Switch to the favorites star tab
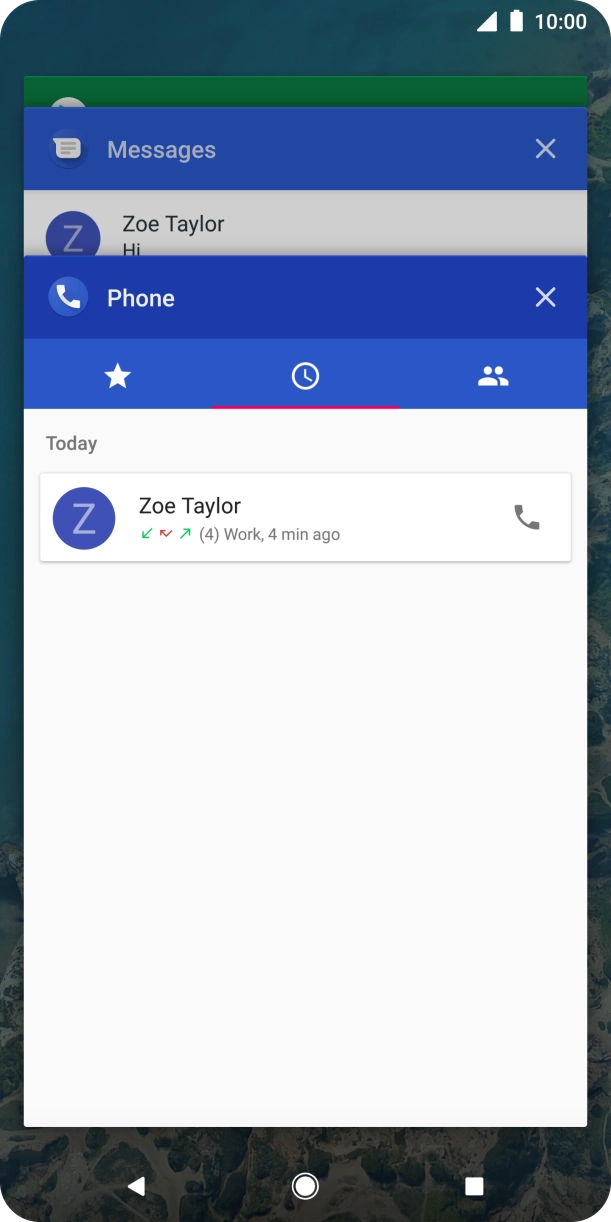Screen dimensions: 611x1222 [x=118, y=376]
